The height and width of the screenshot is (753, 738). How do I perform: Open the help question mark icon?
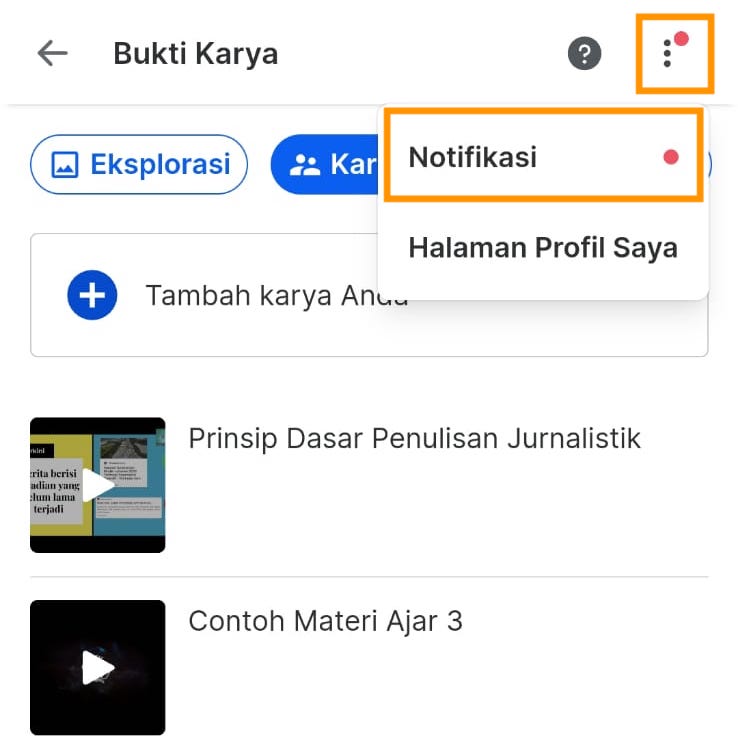pos(585,53)
